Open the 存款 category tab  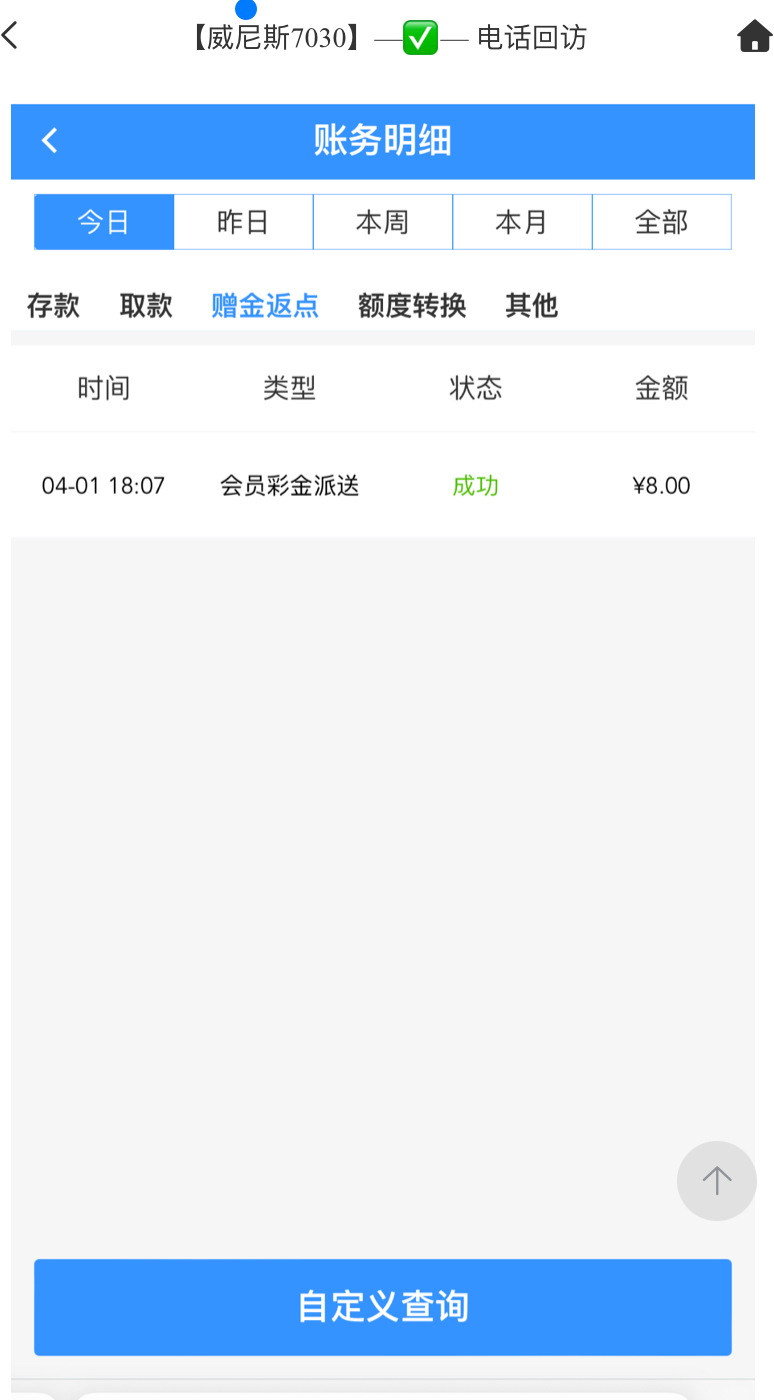pyautogui.click(x=53, y=306)
